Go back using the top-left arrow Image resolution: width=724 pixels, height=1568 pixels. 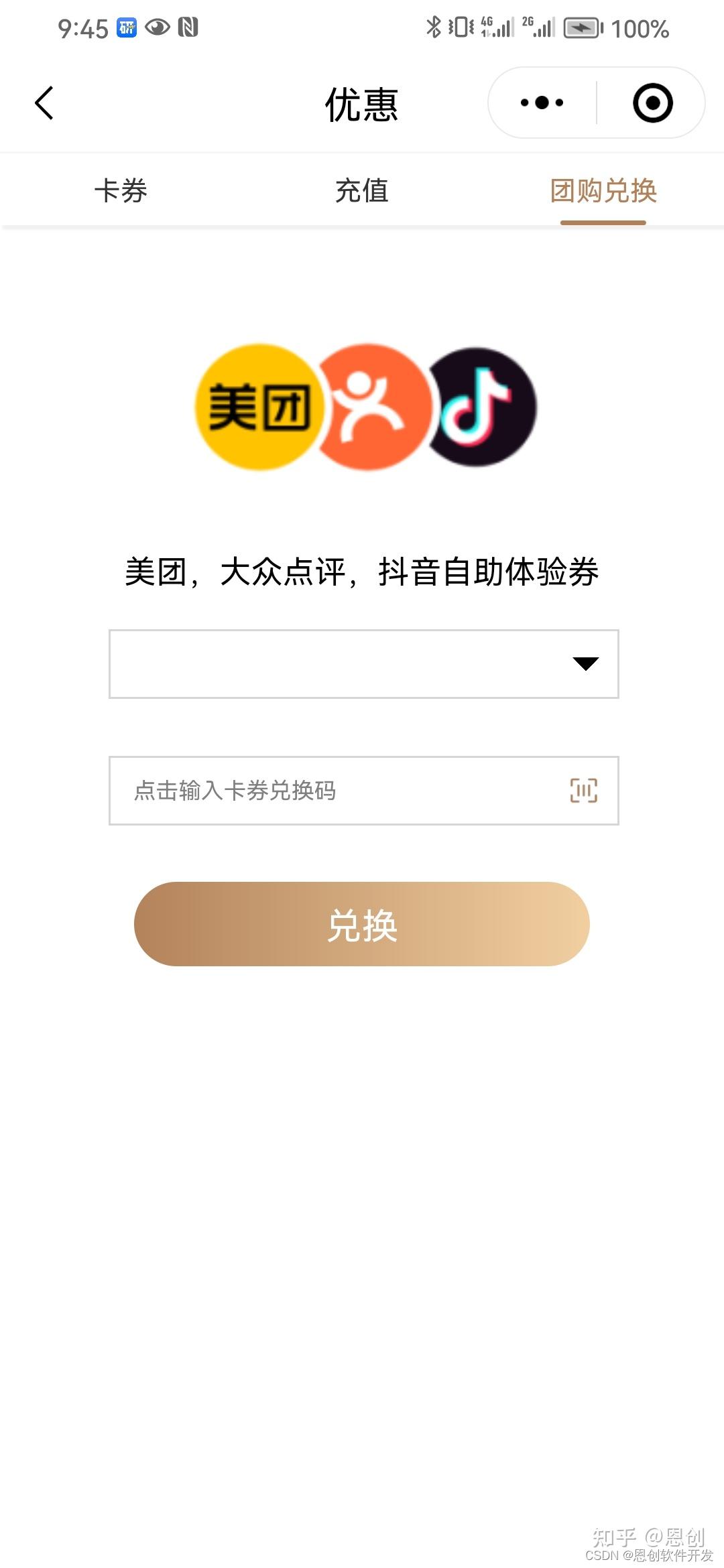(x=44, y=103)
